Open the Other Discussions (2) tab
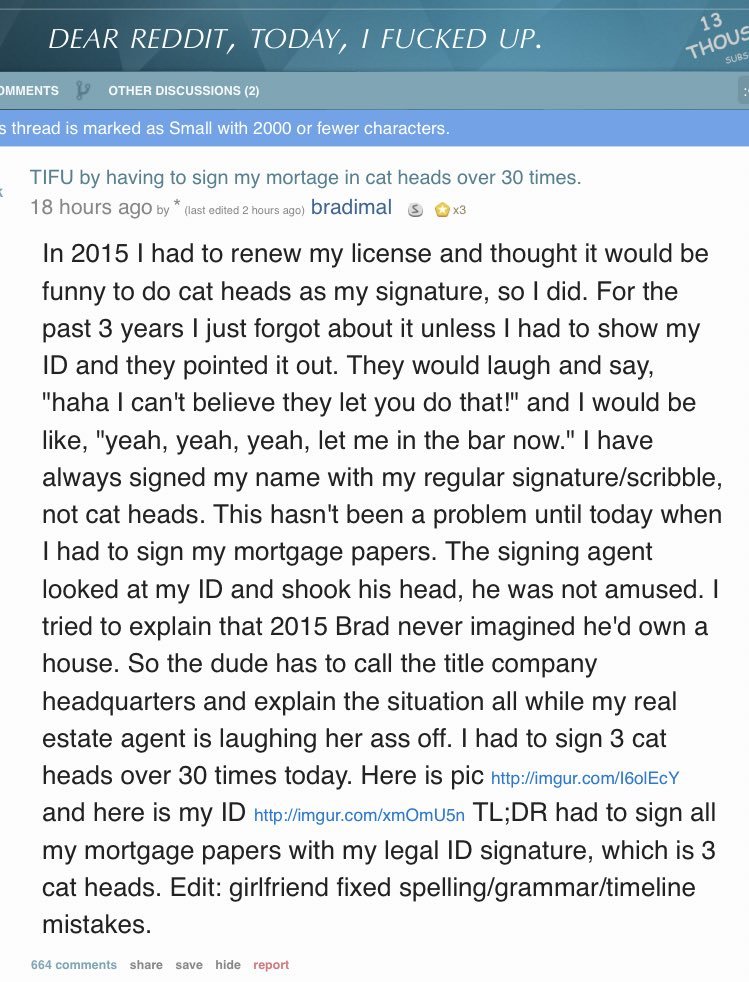Screen dimensions: 749x982 point(183,90)
